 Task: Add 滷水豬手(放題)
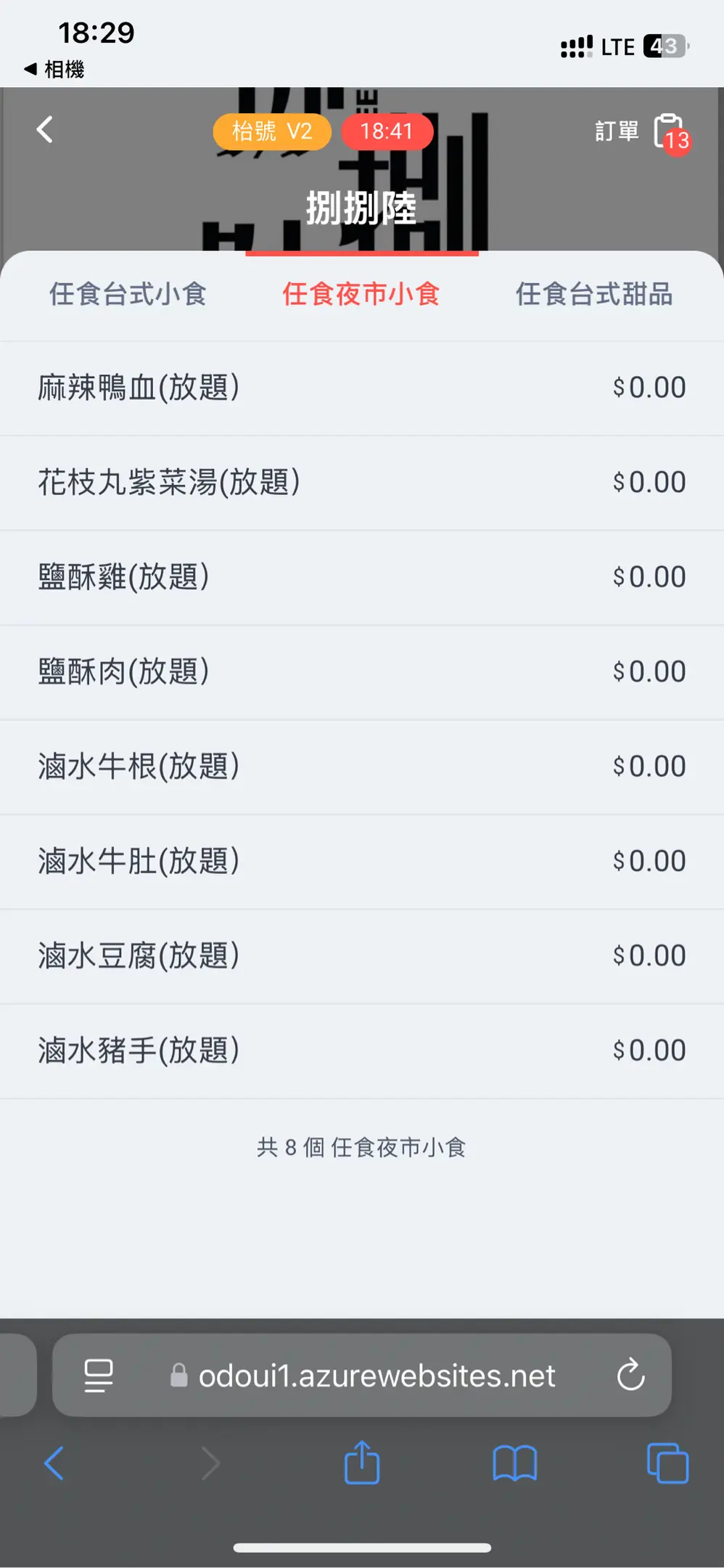coord(361,1051)
